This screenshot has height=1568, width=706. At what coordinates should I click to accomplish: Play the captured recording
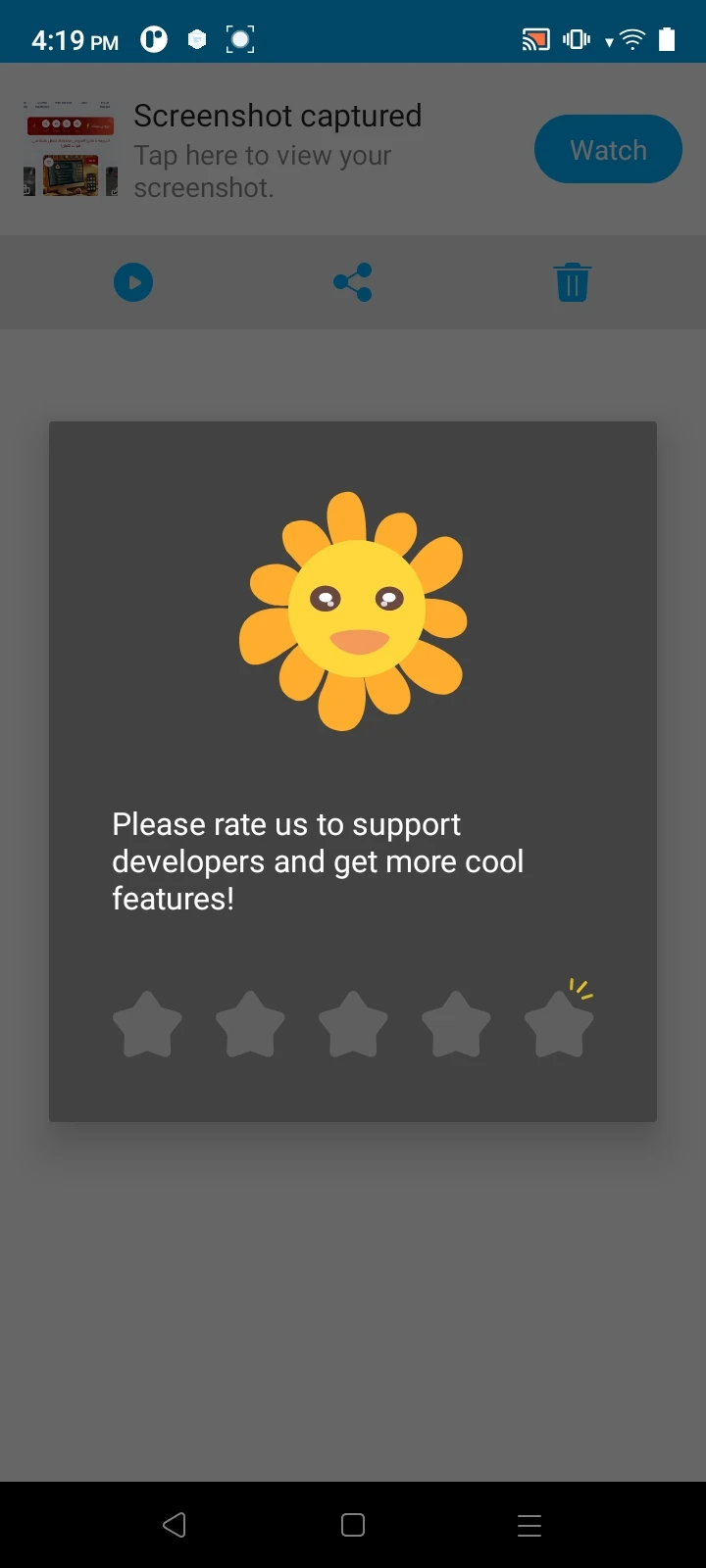pyautogui.click(x=133, y=283)
